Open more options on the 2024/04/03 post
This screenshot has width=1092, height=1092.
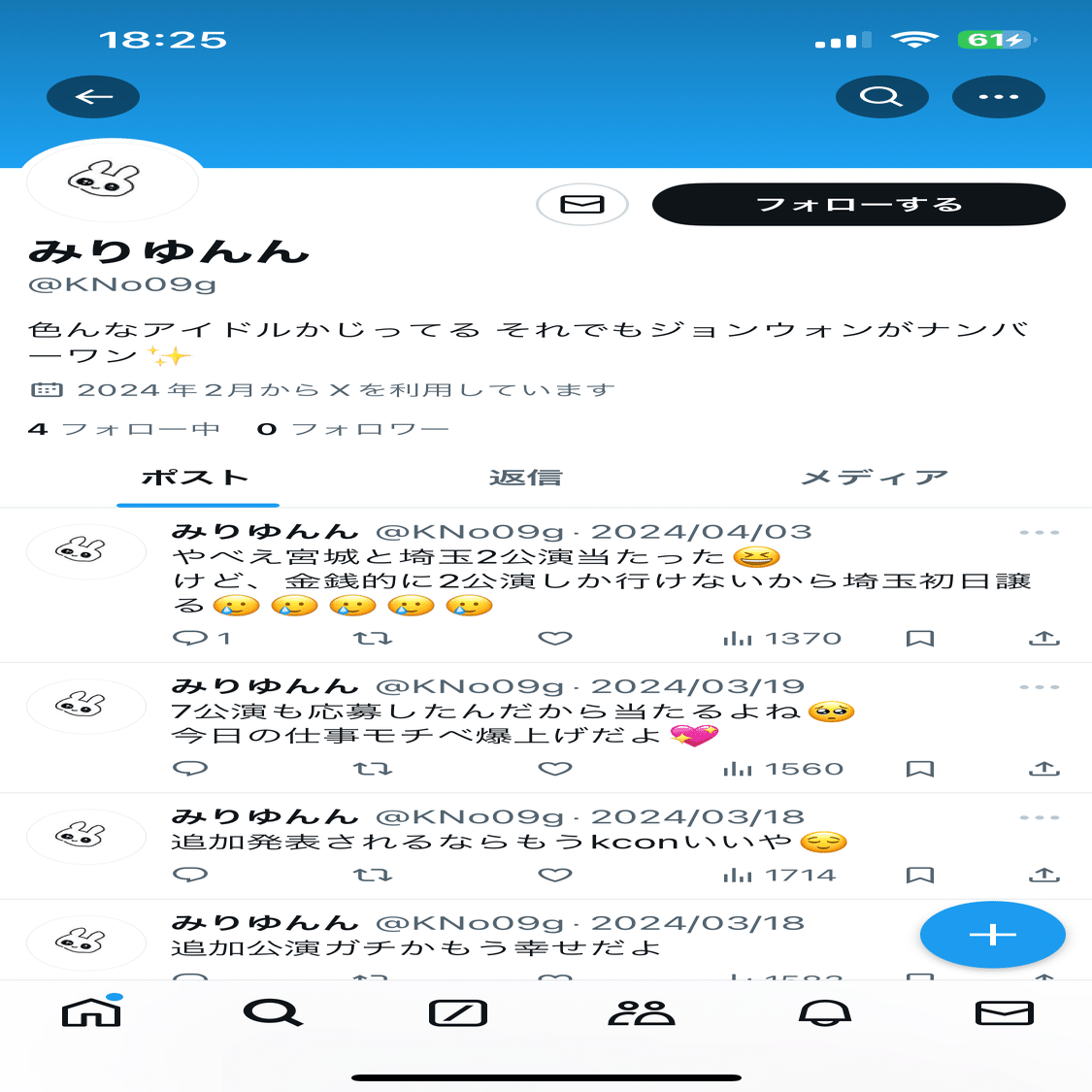point(1039,533)
